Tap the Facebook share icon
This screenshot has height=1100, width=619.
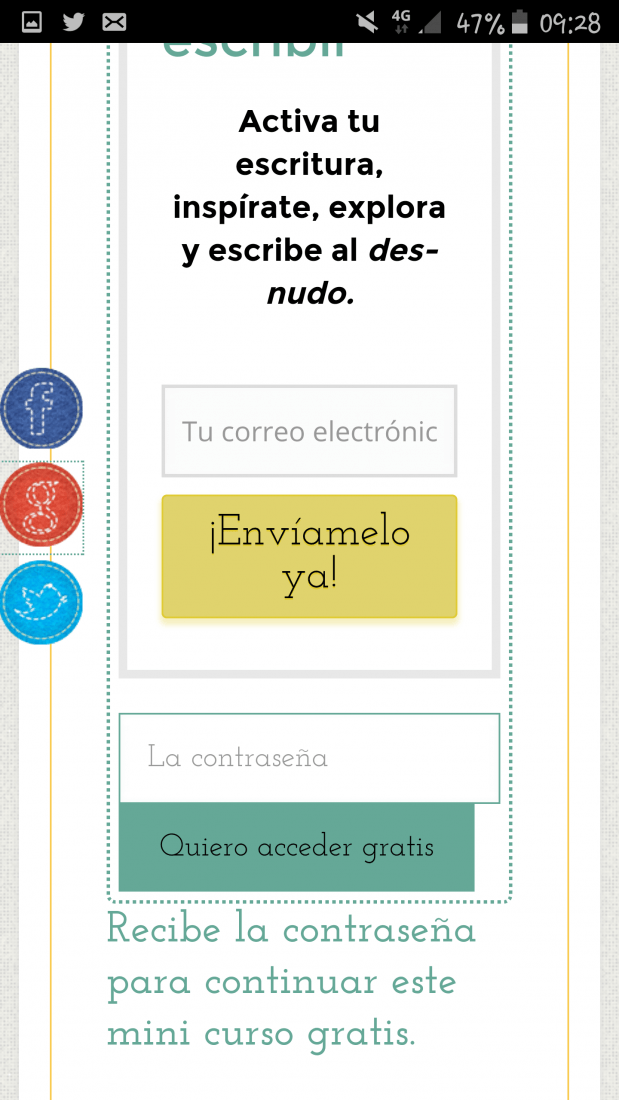point(41,408)
